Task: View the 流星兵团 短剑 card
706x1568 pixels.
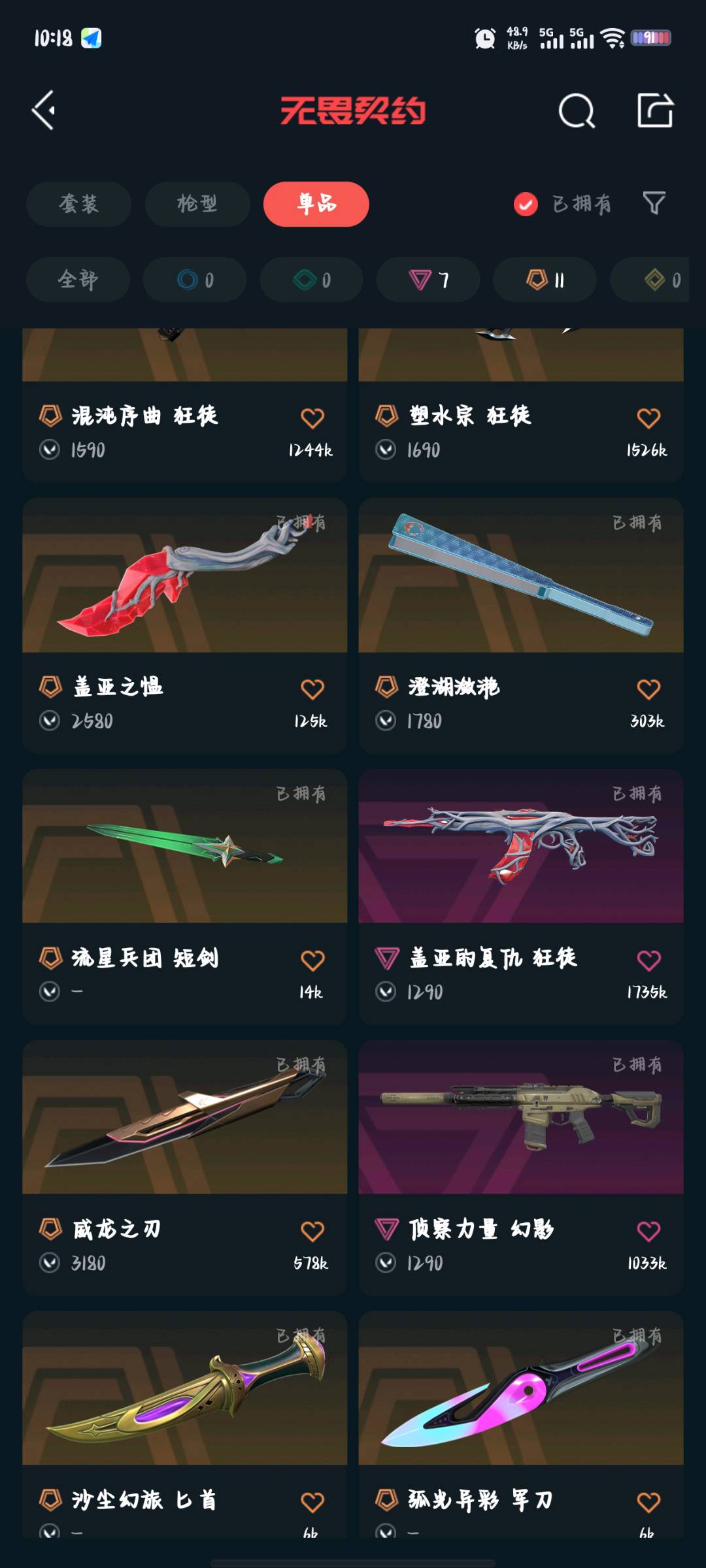Action: coord(184,856)
